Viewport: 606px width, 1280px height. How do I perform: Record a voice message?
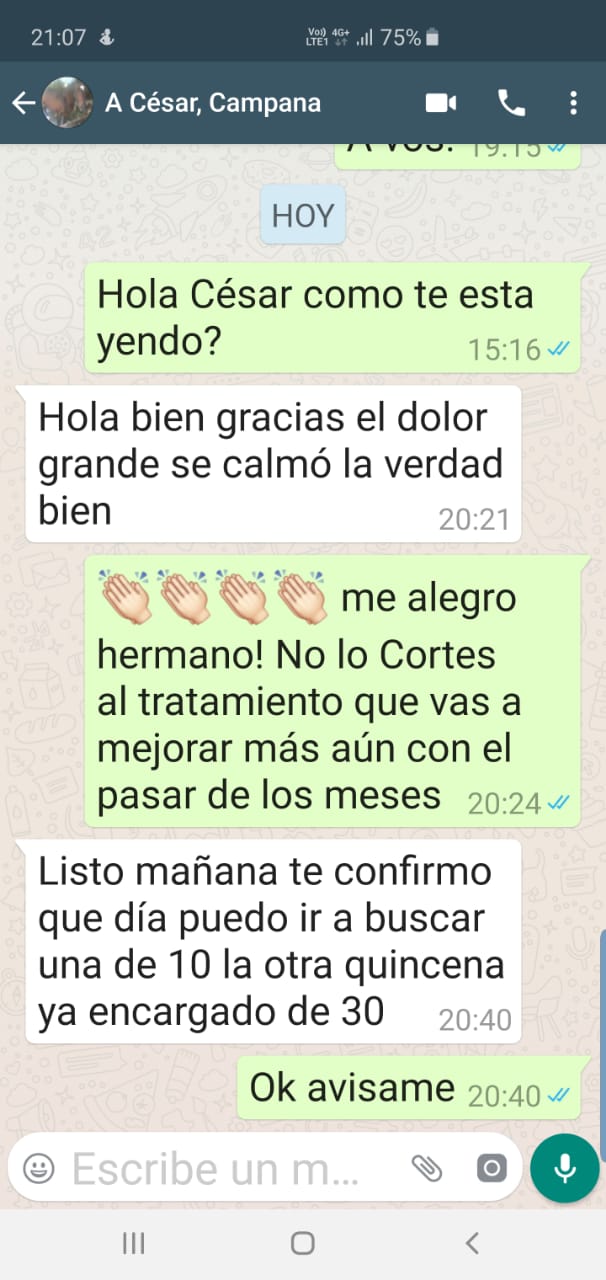pos(565,1168)
